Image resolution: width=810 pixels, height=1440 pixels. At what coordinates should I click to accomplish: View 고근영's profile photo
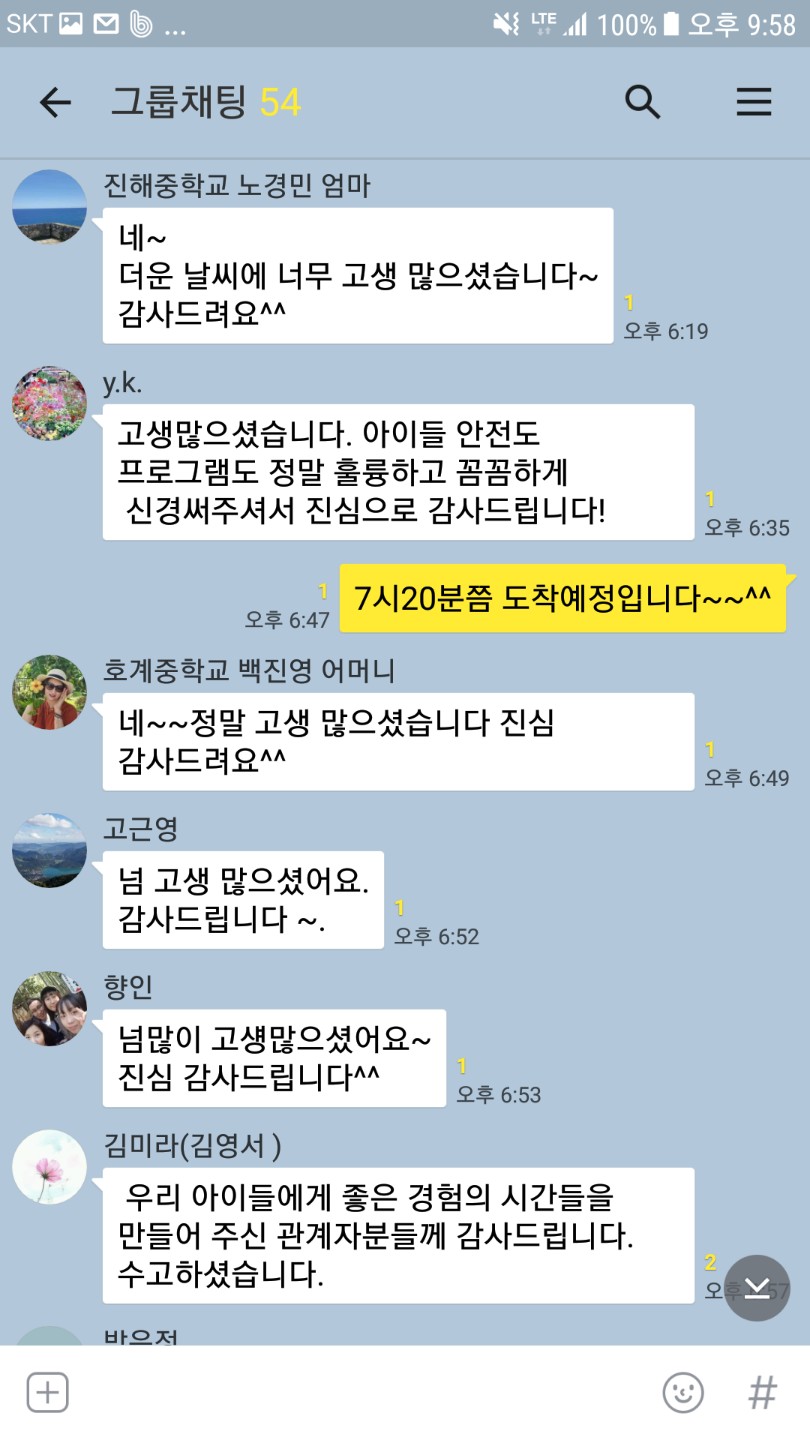49,850
